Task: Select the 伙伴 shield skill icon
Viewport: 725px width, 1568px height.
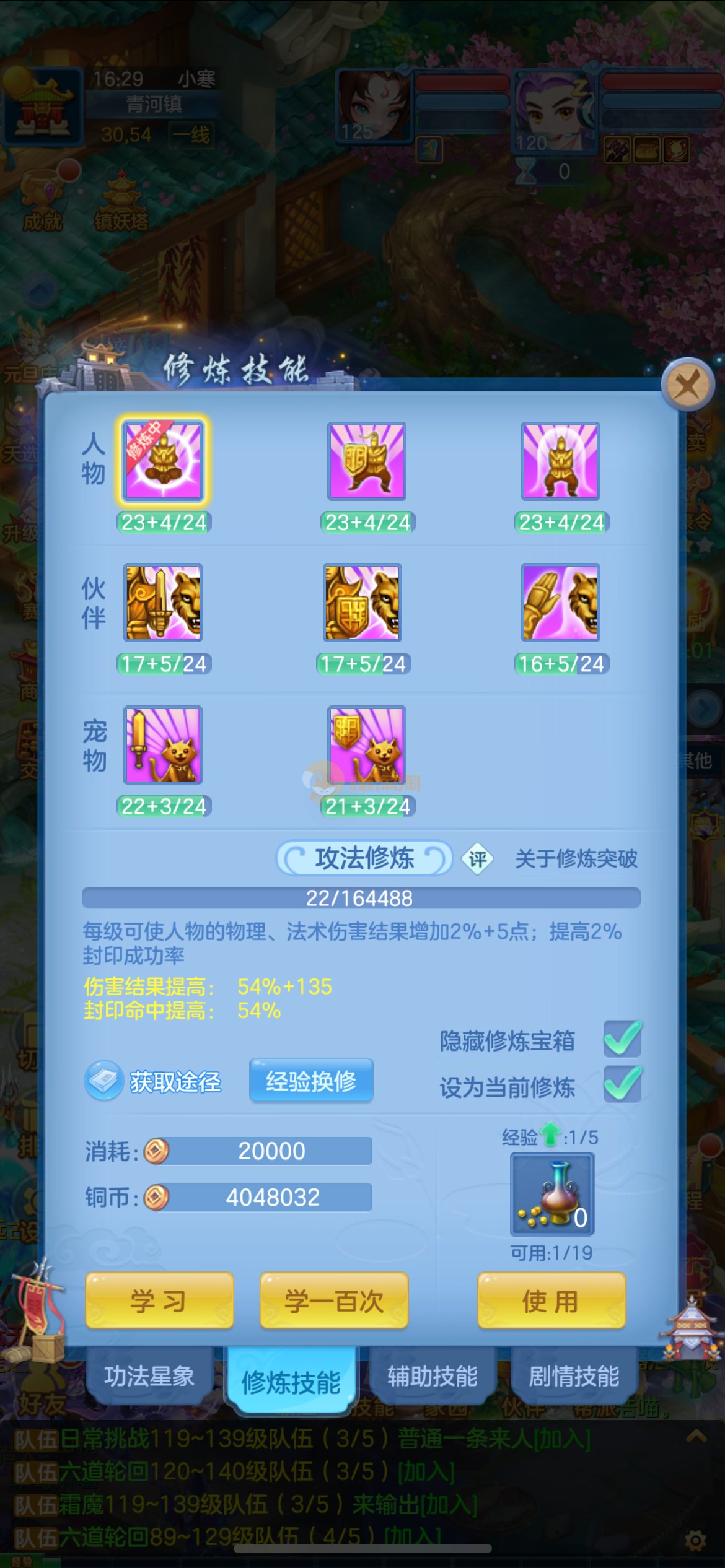Action: coord(362,603)
